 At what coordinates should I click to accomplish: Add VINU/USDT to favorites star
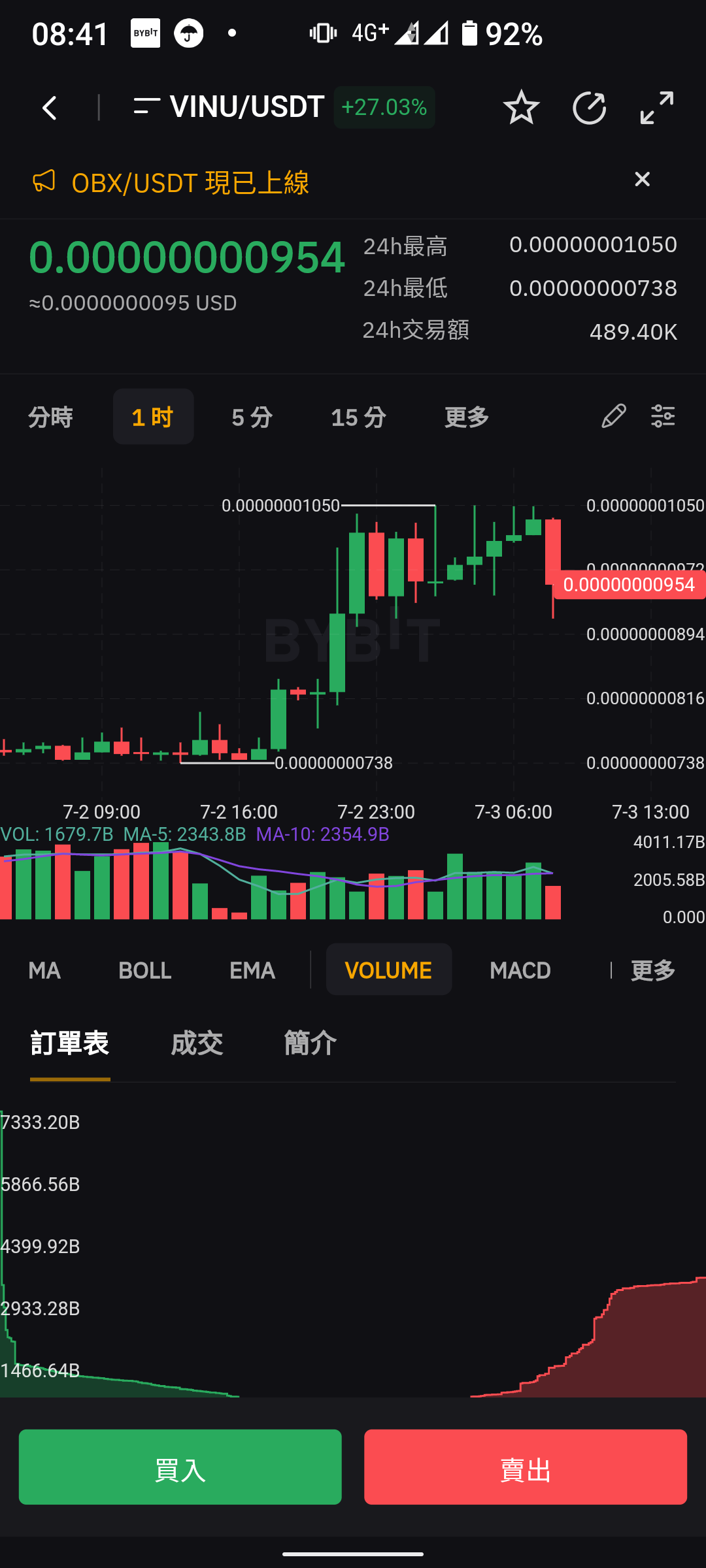tap(521, 108)
